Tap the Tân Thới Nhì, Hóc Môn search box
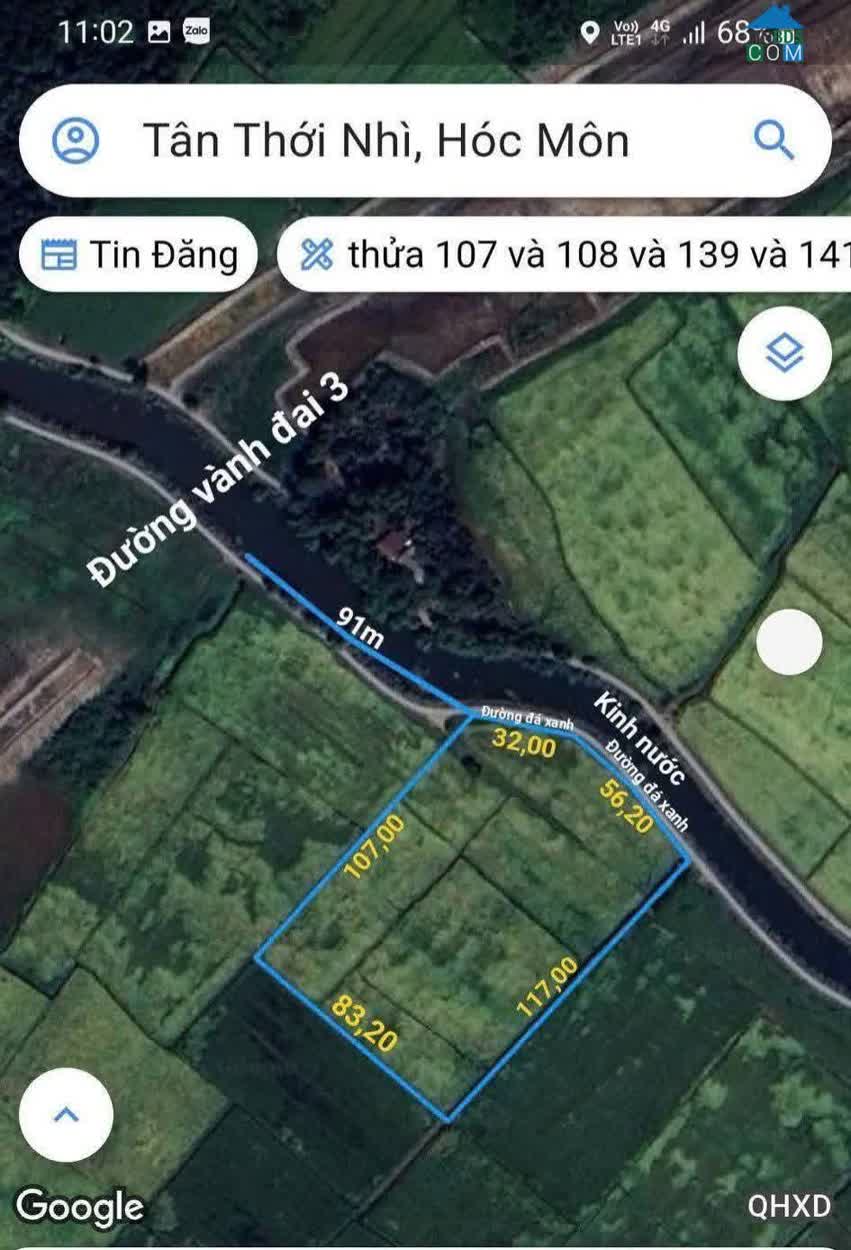 tap(400, 141)
